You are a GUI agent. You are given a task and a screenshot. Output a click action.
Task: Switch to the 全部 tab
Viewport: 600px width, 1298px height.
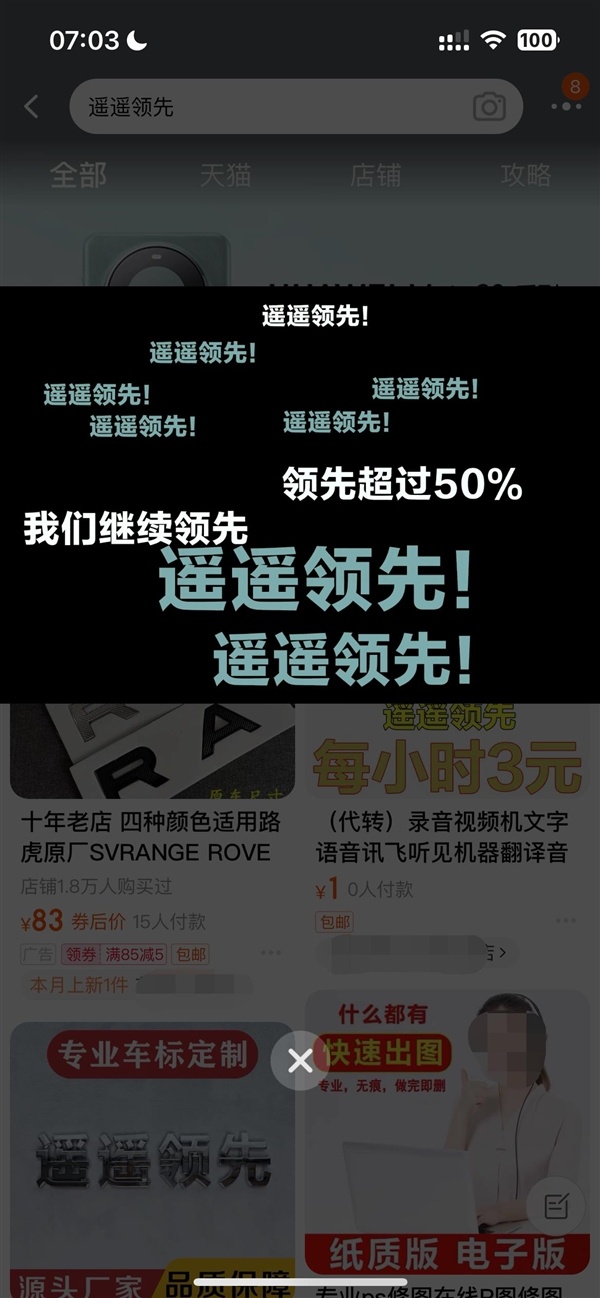[78, 176]
